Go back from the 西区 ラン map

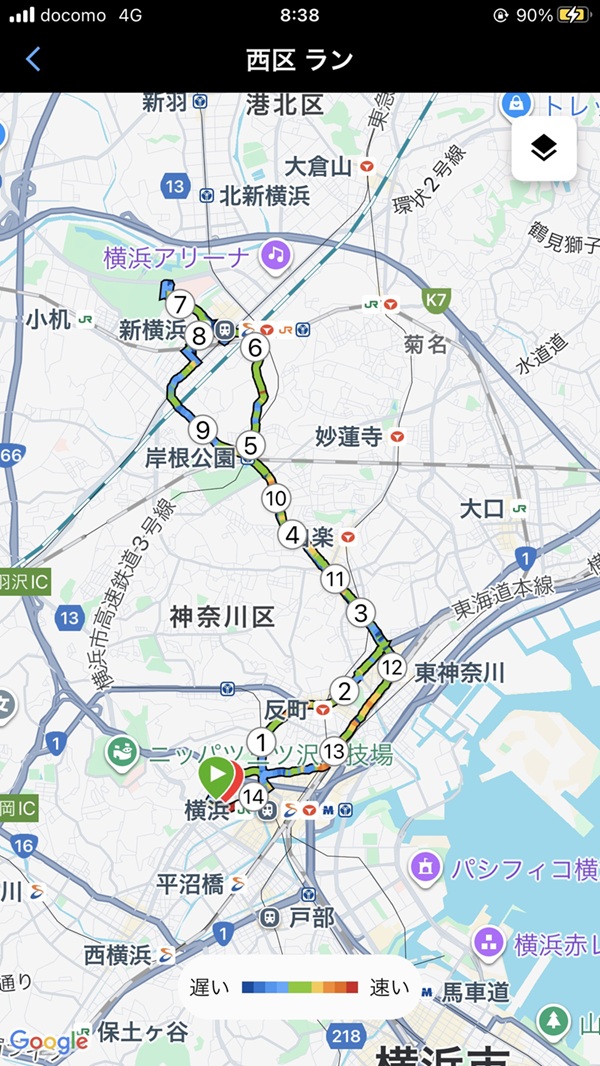pyautogui.click(x=33, y=59)
